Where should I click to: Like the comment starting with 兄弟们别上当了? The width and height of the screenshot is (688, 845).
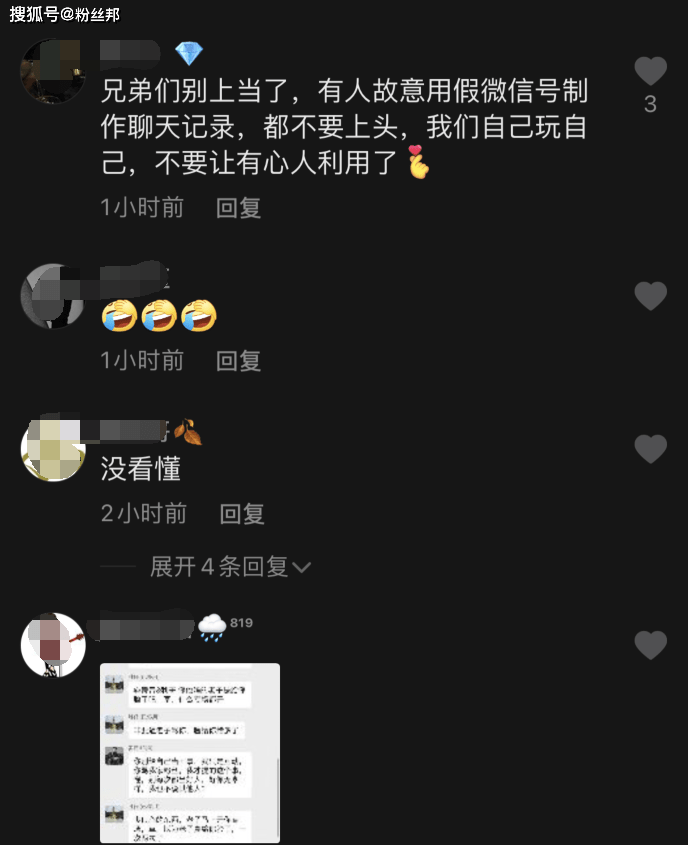click(650, 71)
